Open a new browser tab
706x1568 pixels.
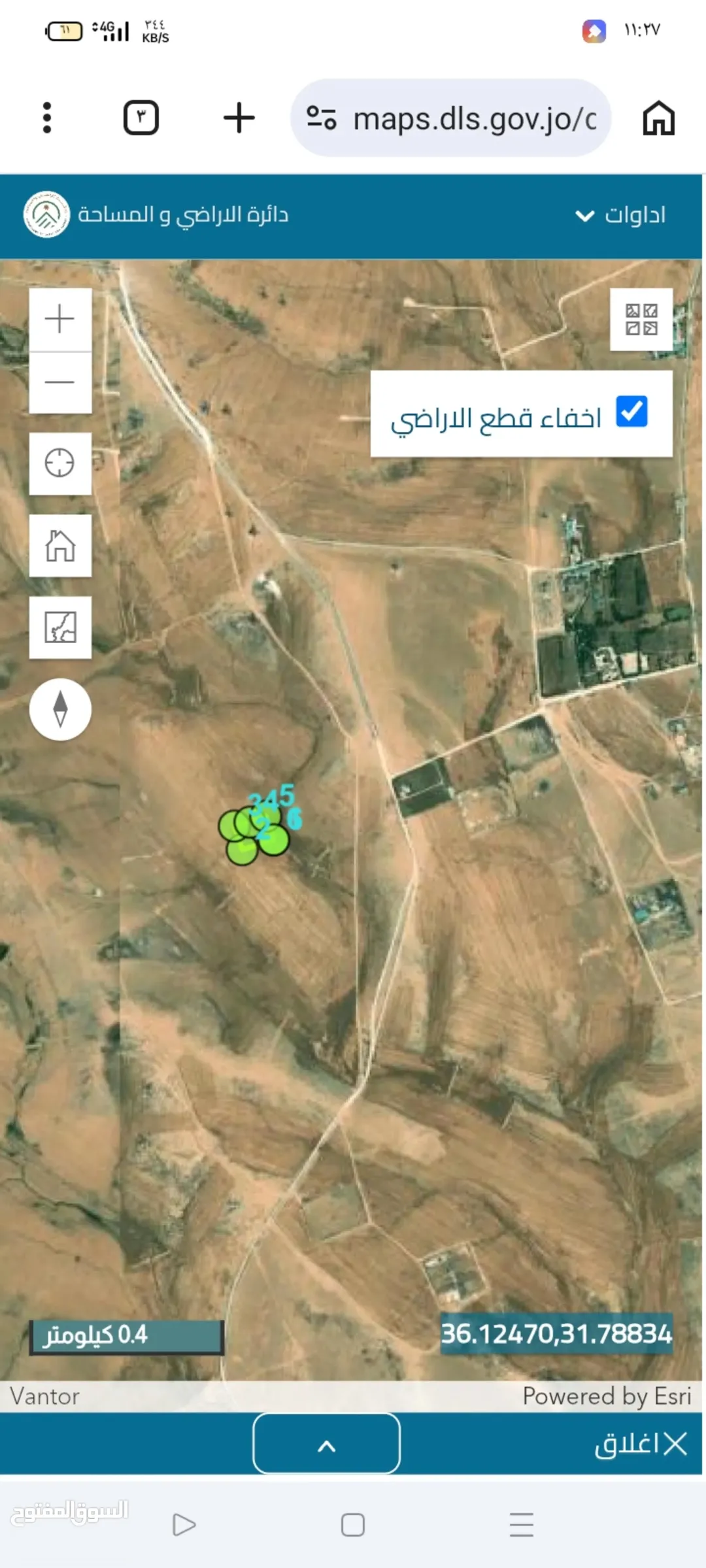click(239, 118)
